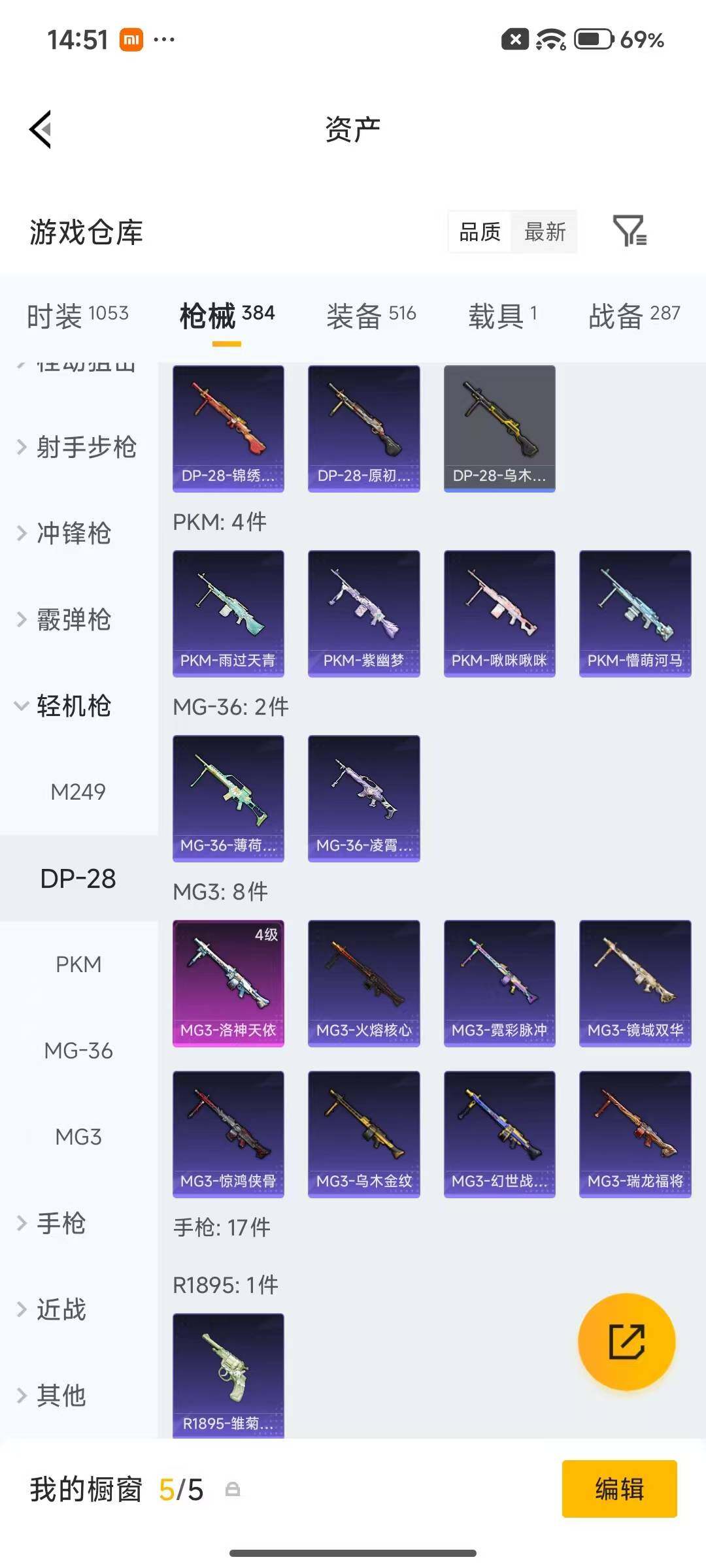The height and width of the screenshot is (1568, 706).
Task: Switch to the 战备 tab
Action: click(634, 316)
